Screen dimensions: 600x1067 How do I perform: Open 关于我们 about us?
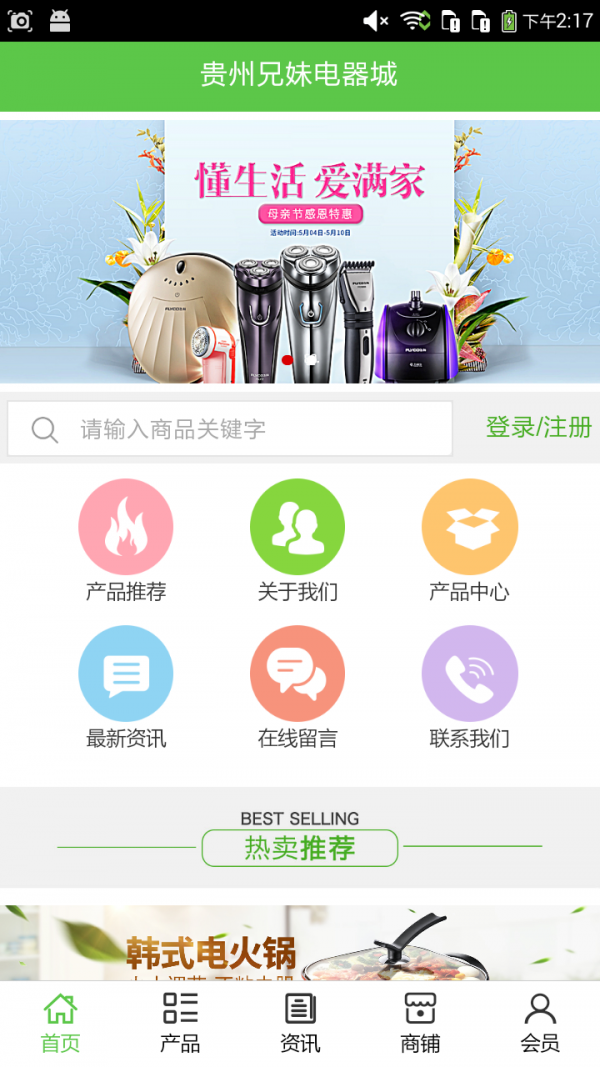tap(297, 540)
